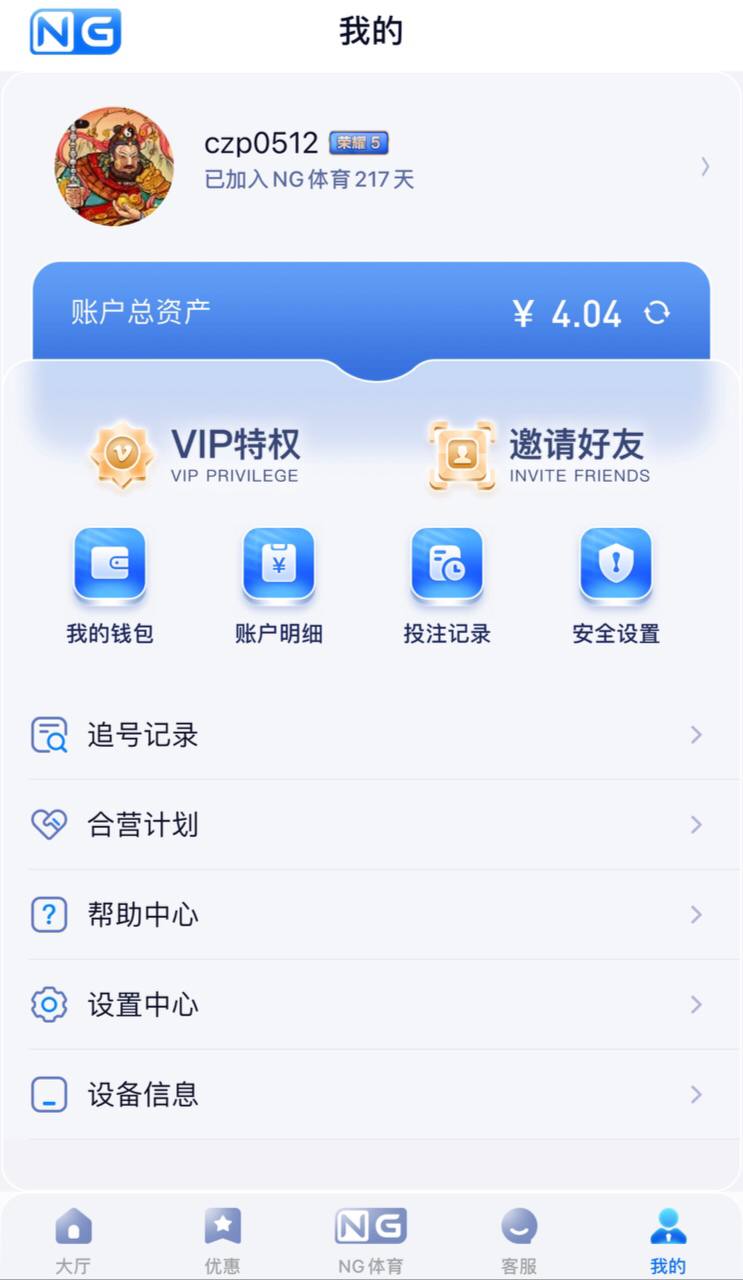The width and height of the screenshot is (743, 1280).
Task: Open 安全设置 security settings
Action: pos(616,585)
